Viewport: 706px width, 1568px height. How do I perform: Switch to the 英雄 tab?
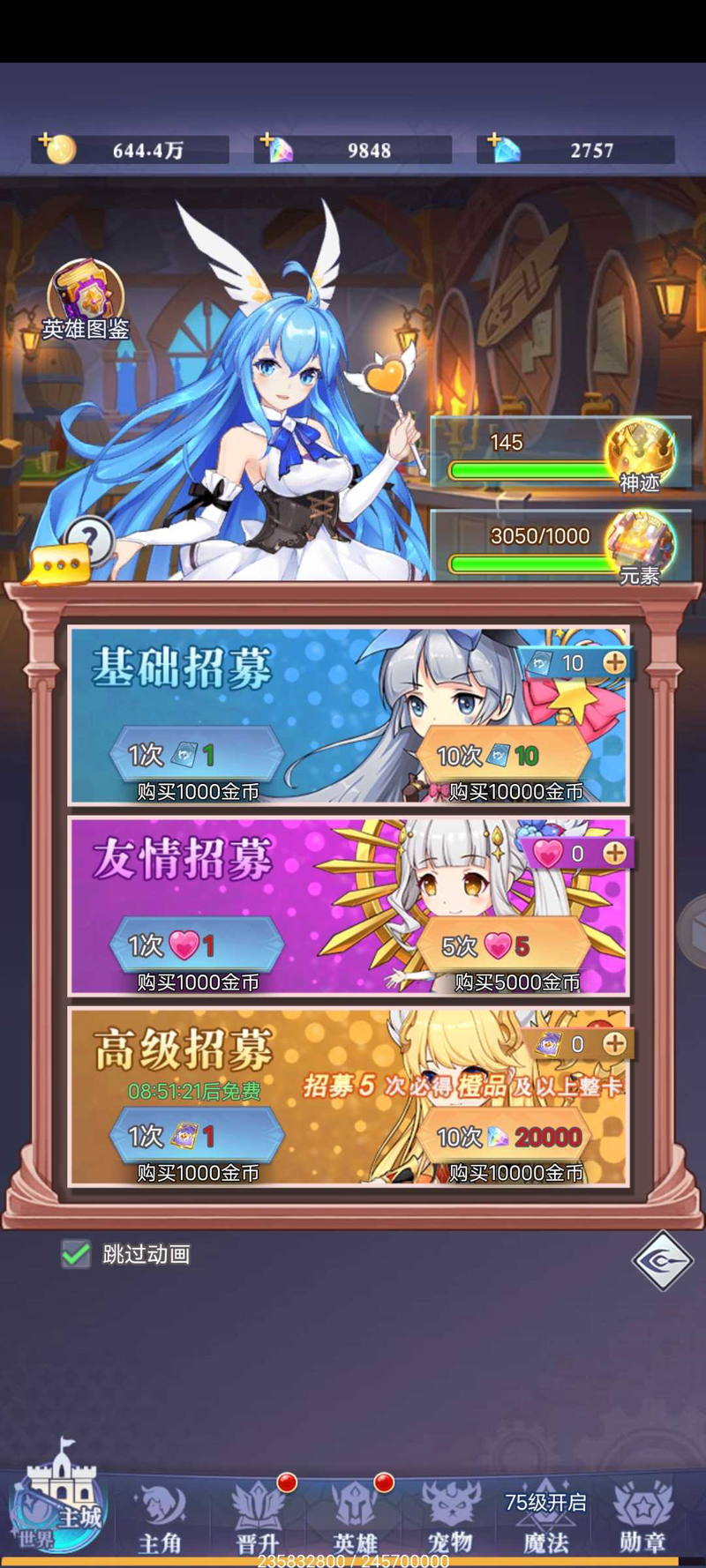[355, 1519]
